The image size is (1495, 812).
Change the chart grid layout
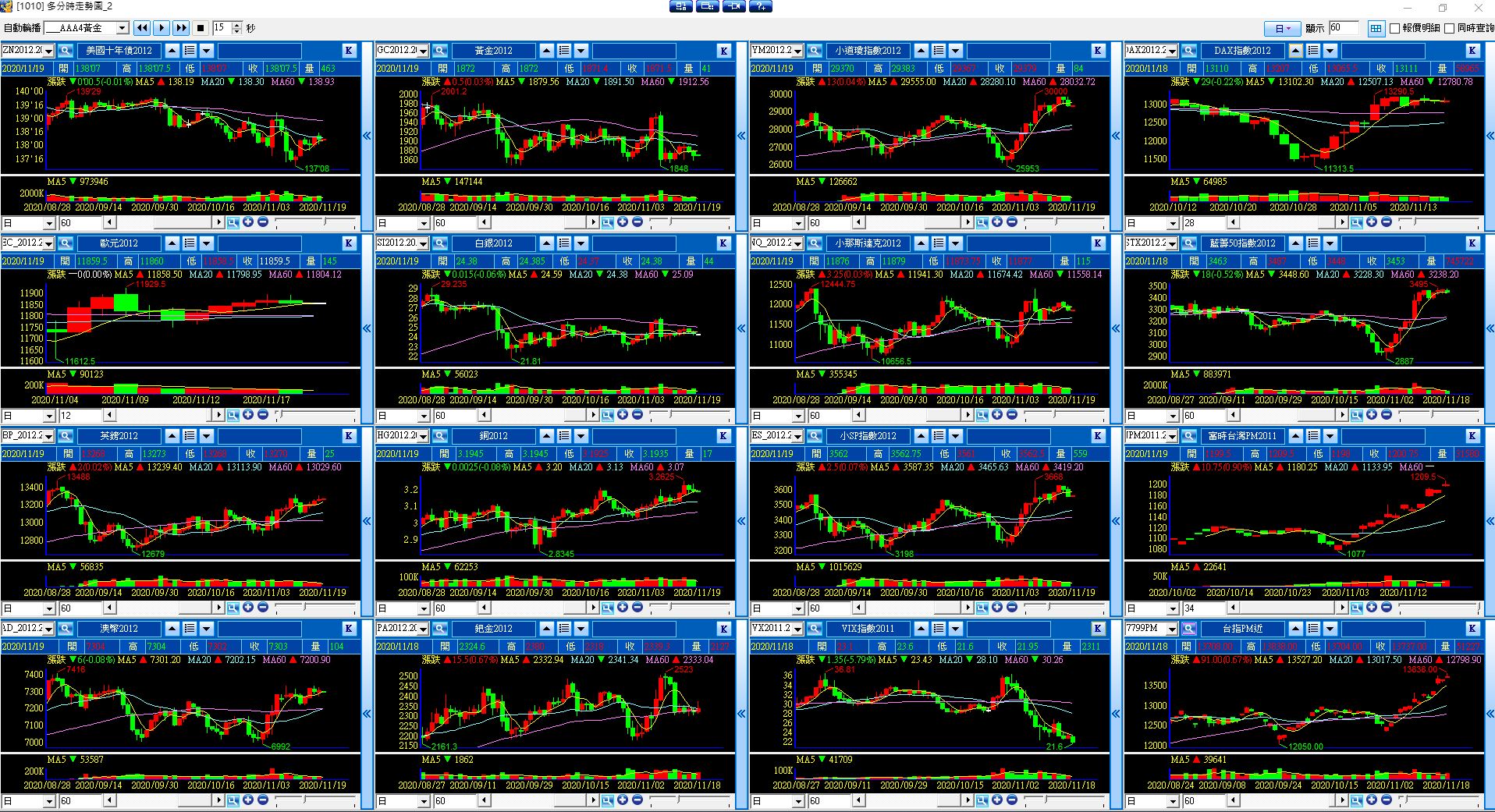coord(1376,28)
